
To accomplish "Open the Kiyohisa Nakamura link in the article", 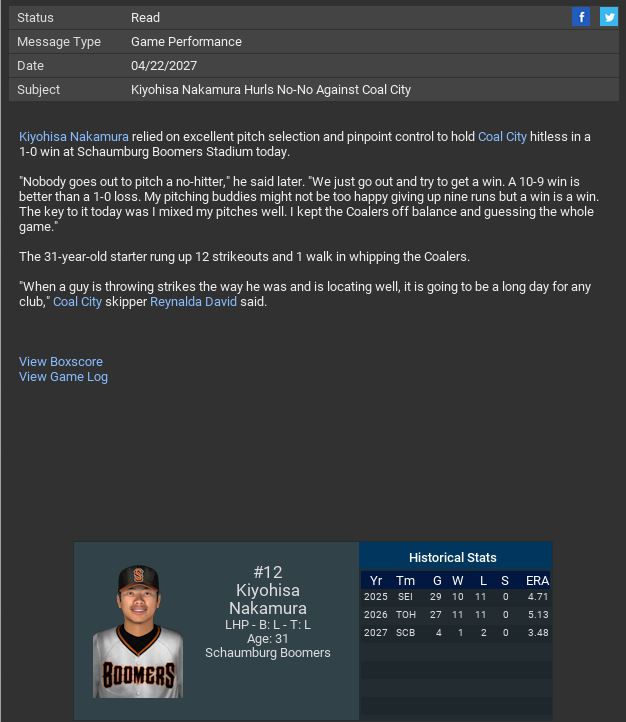I will pyautogui.click(x=73, y=137).
